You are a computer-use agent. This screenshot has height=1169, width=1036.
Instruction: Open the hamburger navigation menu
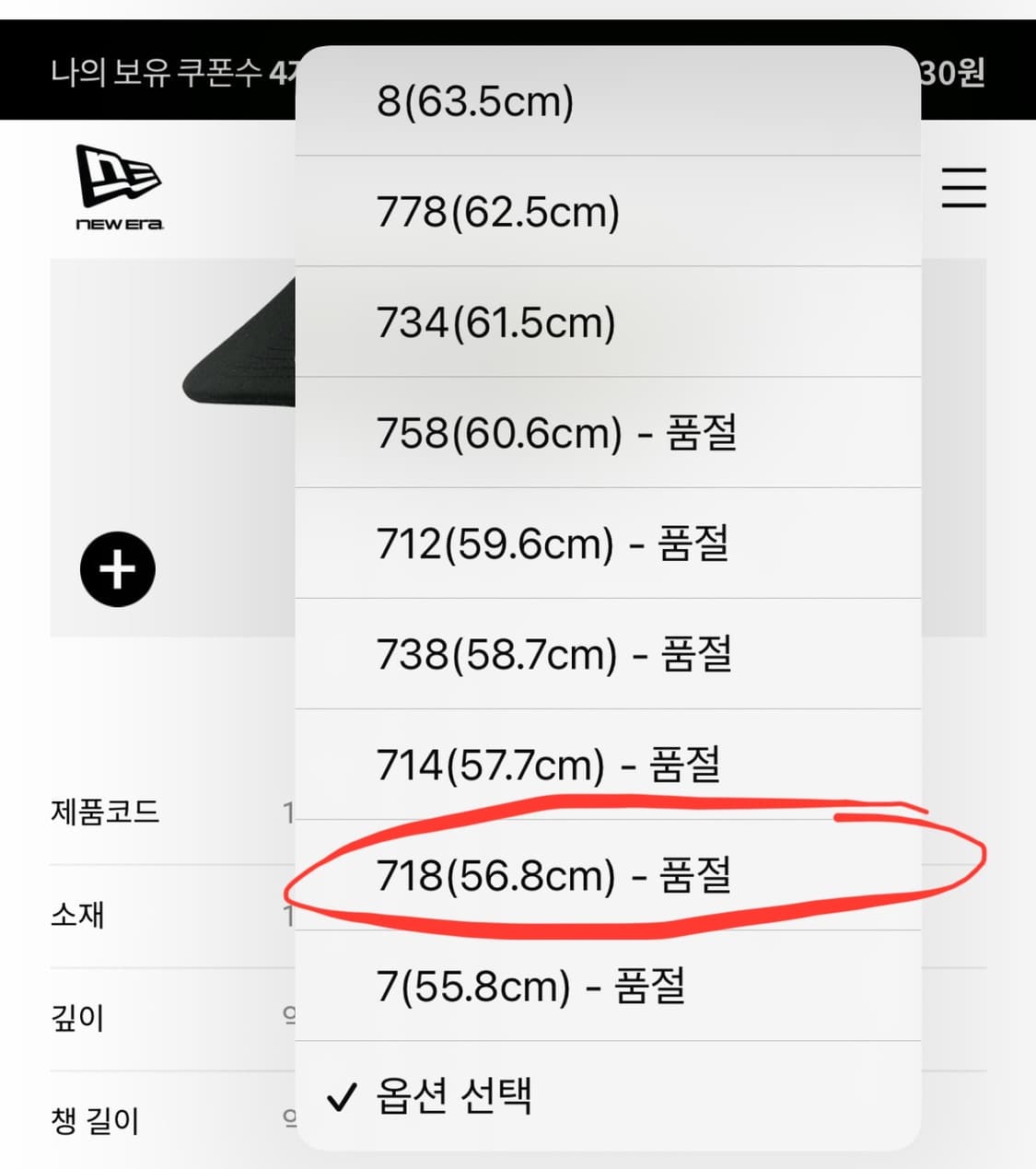tap(964, 186)
